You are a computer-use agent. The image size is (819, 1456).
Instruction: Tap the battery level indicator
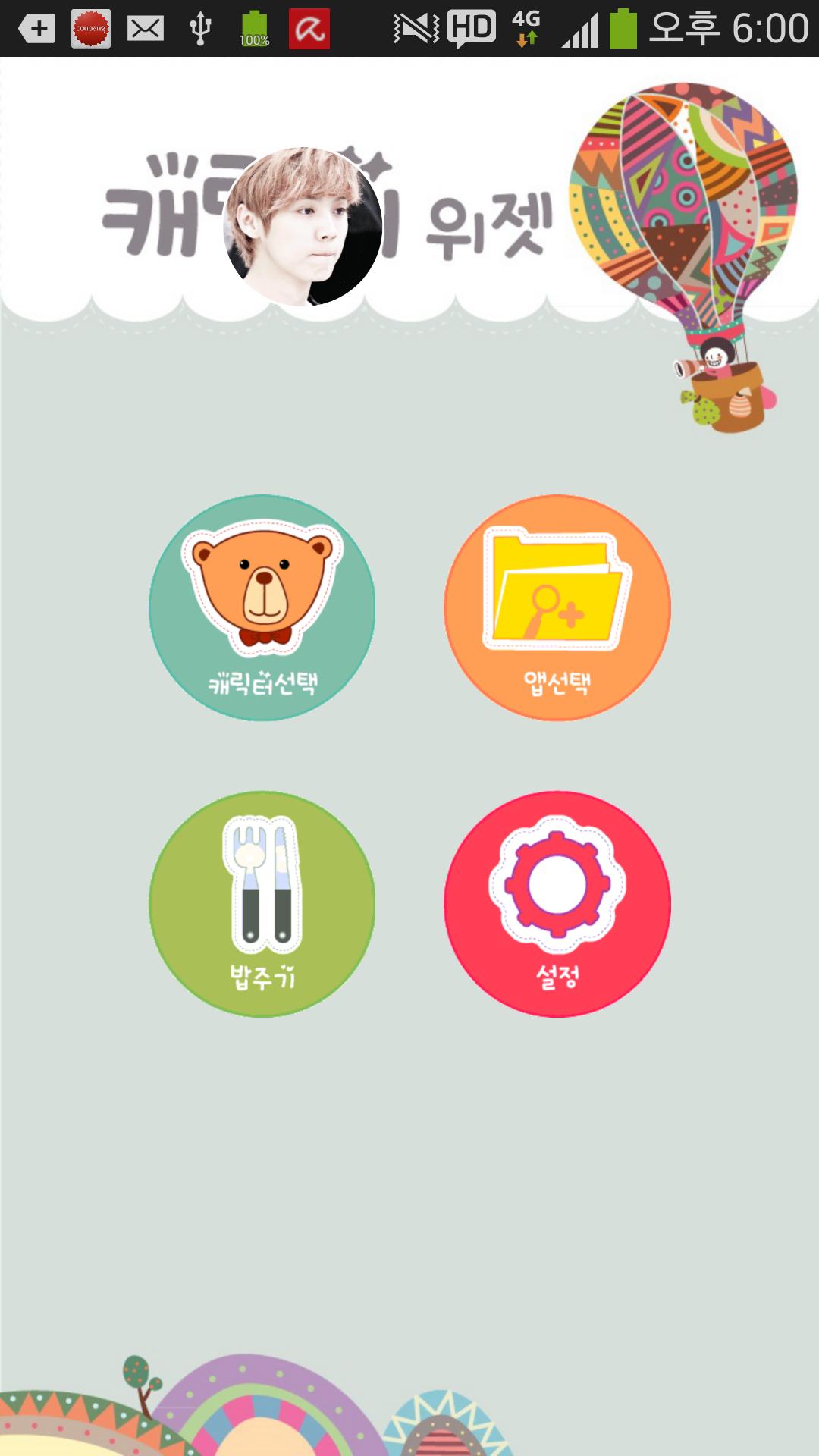[622, 29]
